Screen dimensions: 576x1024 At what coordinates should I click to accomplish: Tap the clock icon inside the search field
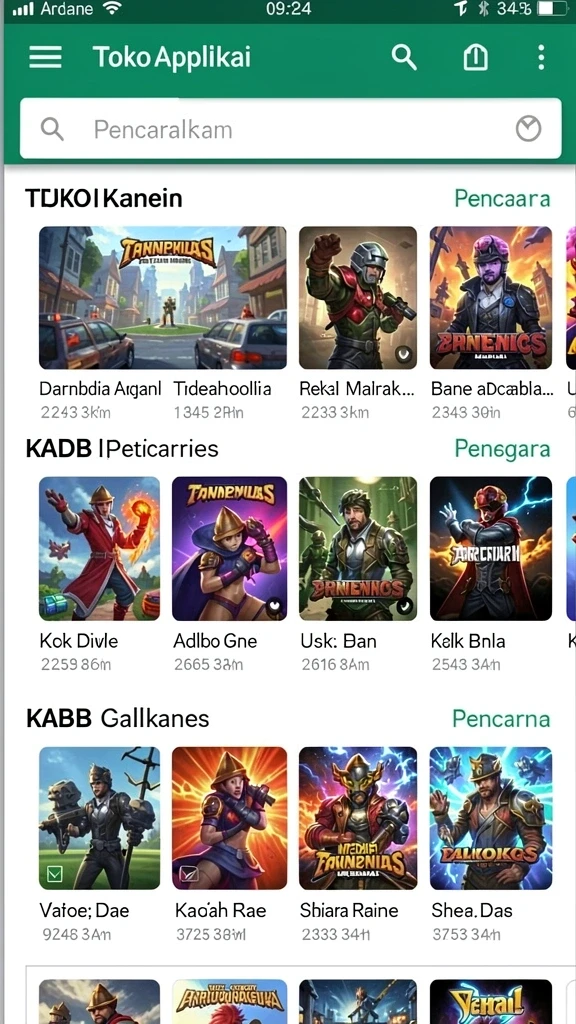(x=528, y=129)
